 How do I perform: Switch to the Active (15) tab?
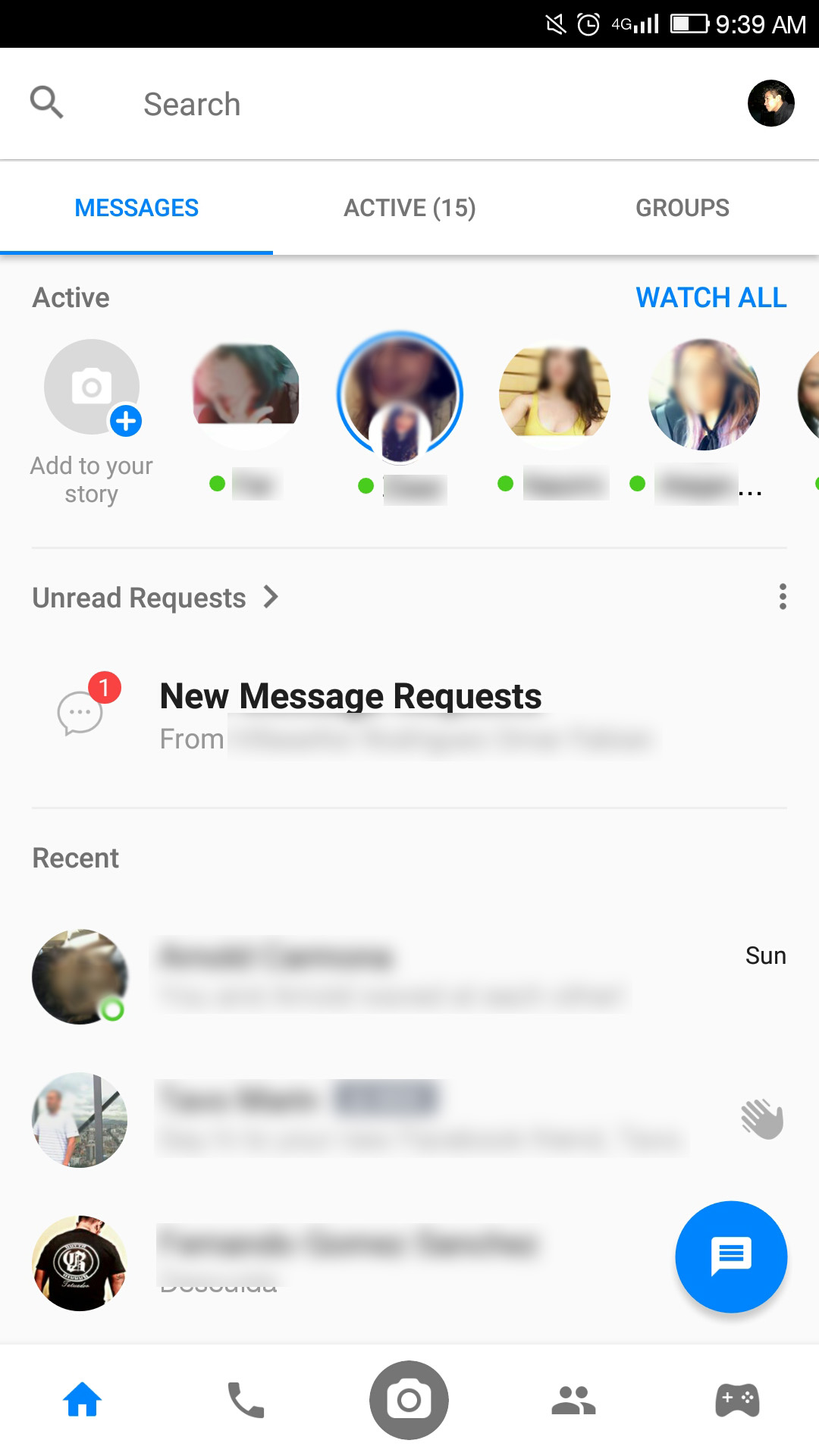pos(409,208)
